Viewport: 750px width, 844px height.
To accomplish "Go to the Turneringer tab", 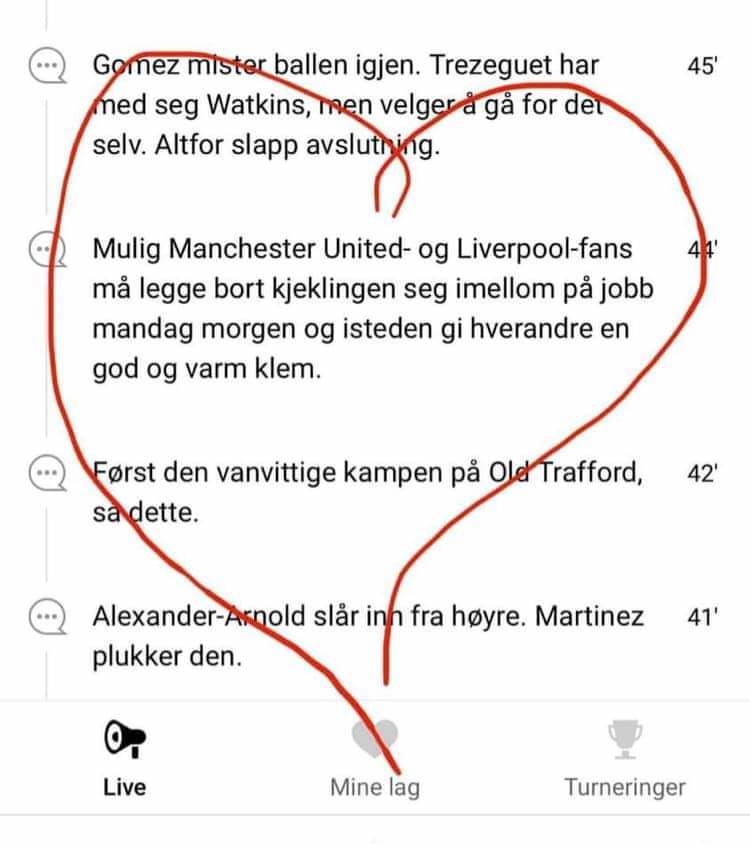I will coord(625,758).
